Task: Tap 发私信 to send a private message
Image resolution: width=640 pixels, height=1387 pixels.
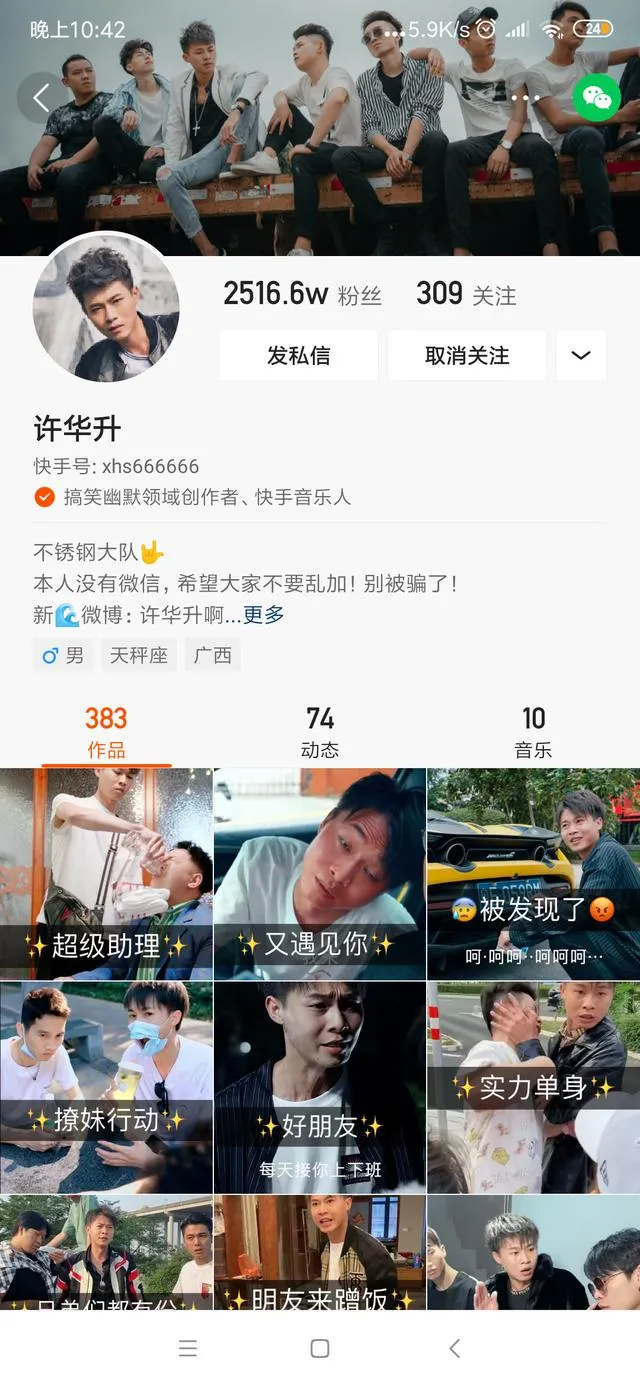Action: click(298, 356)
